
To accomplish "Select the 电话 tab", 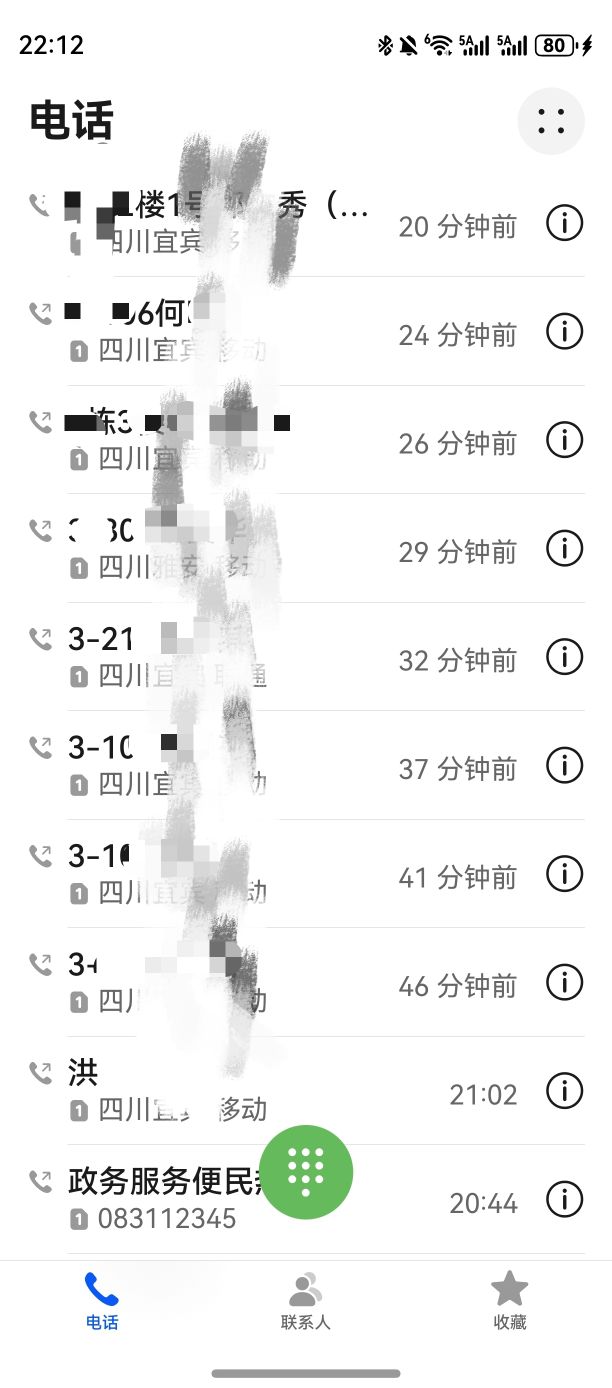I will coord(101,1300).
